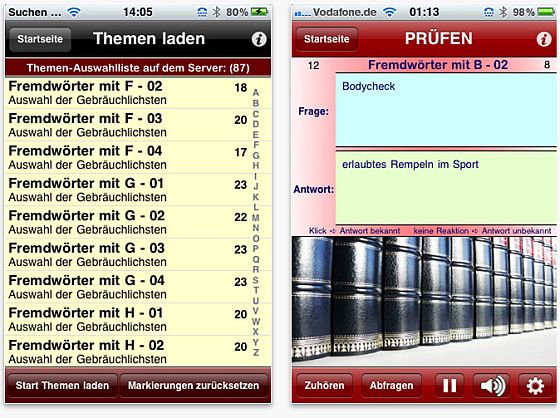The height and width of the screenshot is (418, 560).
Task: Switch to Abfragen mode
Action: (x=391, y=385)
